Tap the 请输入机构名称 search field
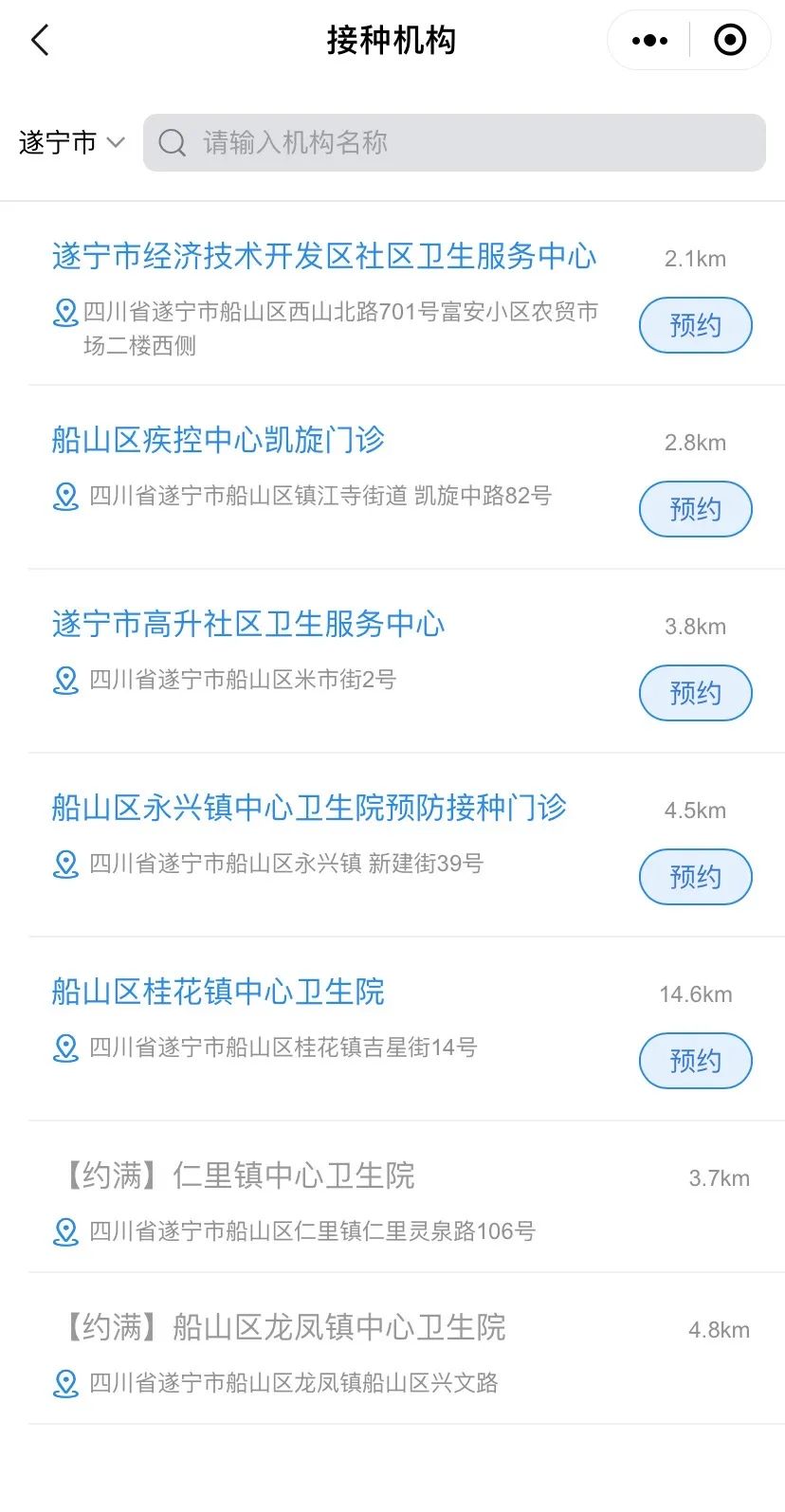The height and width of the screenshot is (1512, 785). (x=455, y=143)
